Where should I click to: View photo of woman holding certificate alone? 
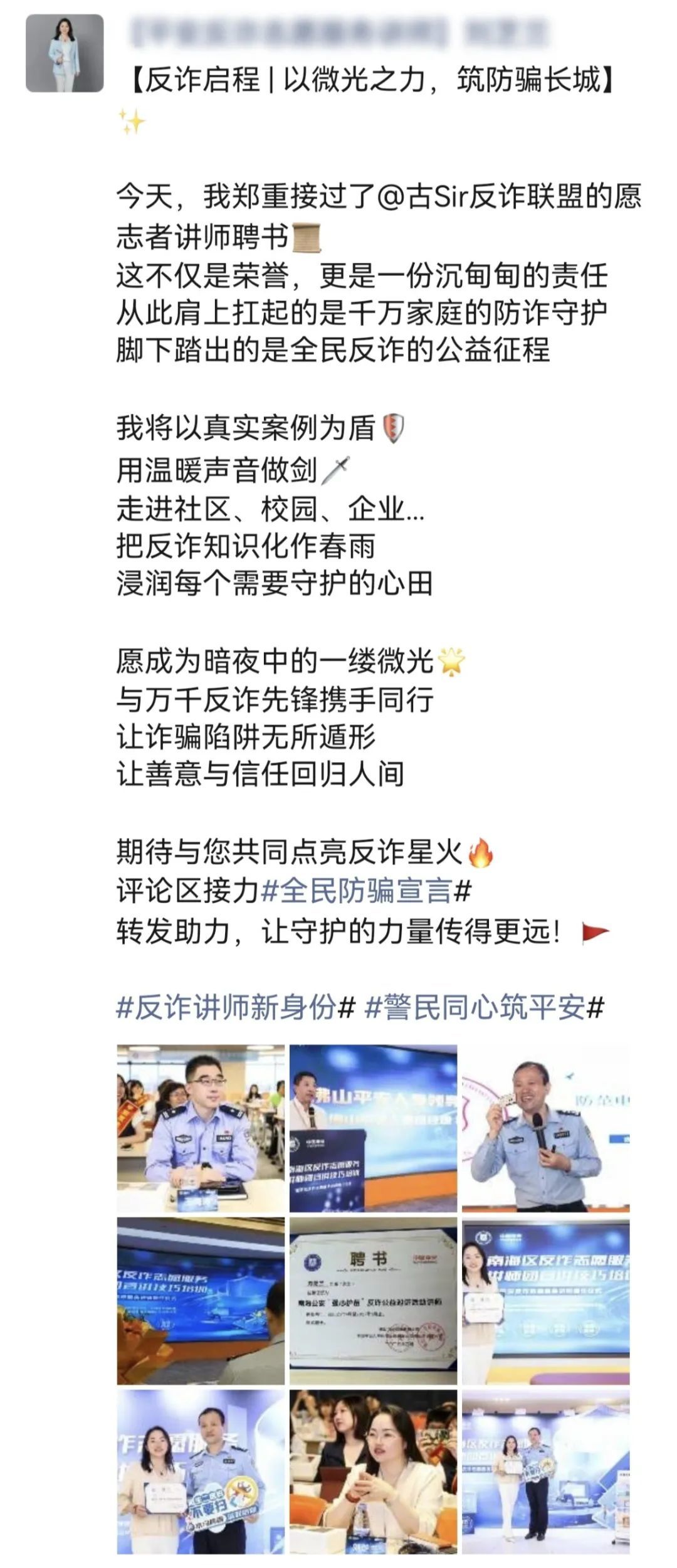[545, 1301]
